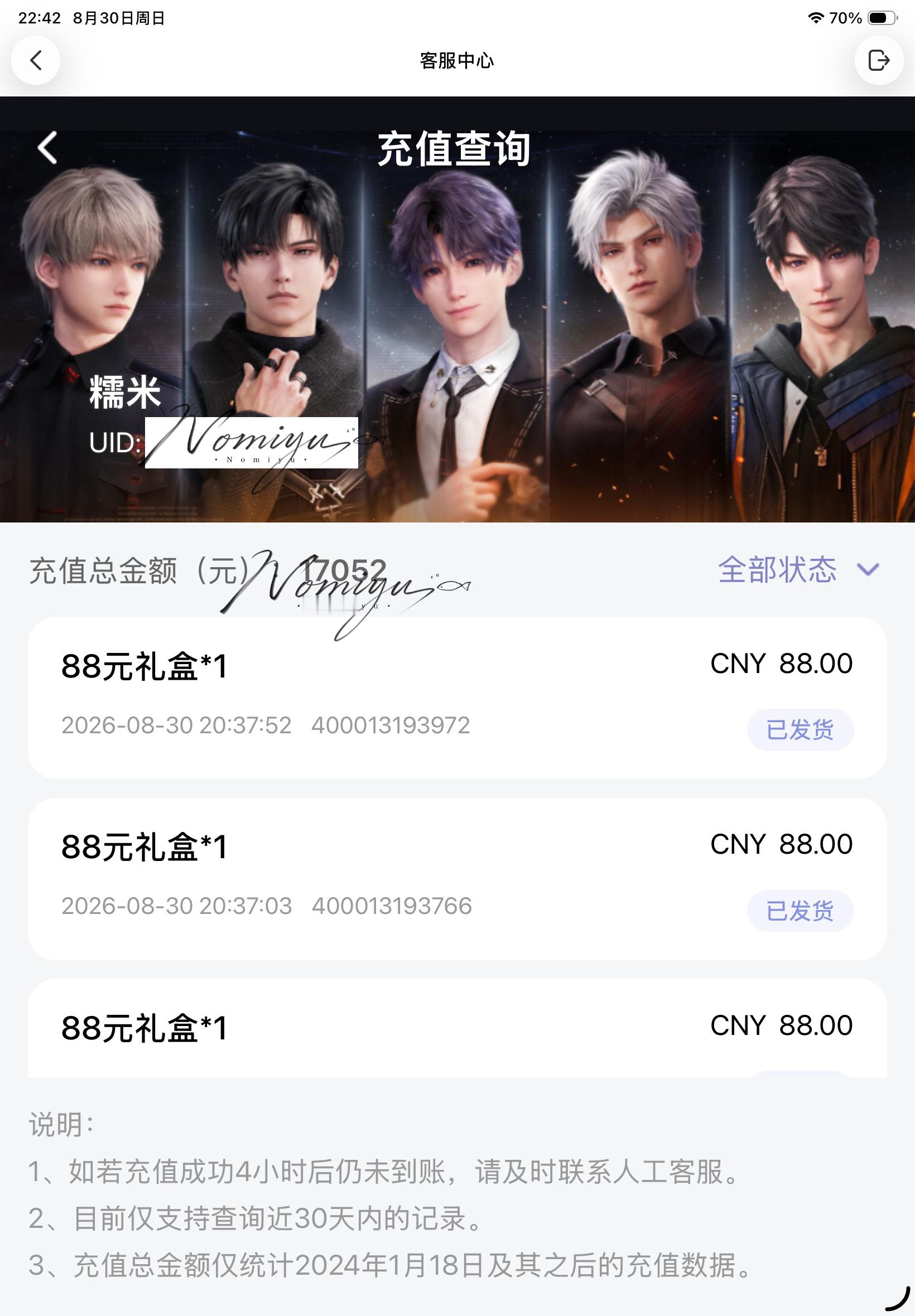Expand the 全部状态 filter dropdown
Image resolution: width=915 pixels, height=1316 pixels.
[798, 569]
